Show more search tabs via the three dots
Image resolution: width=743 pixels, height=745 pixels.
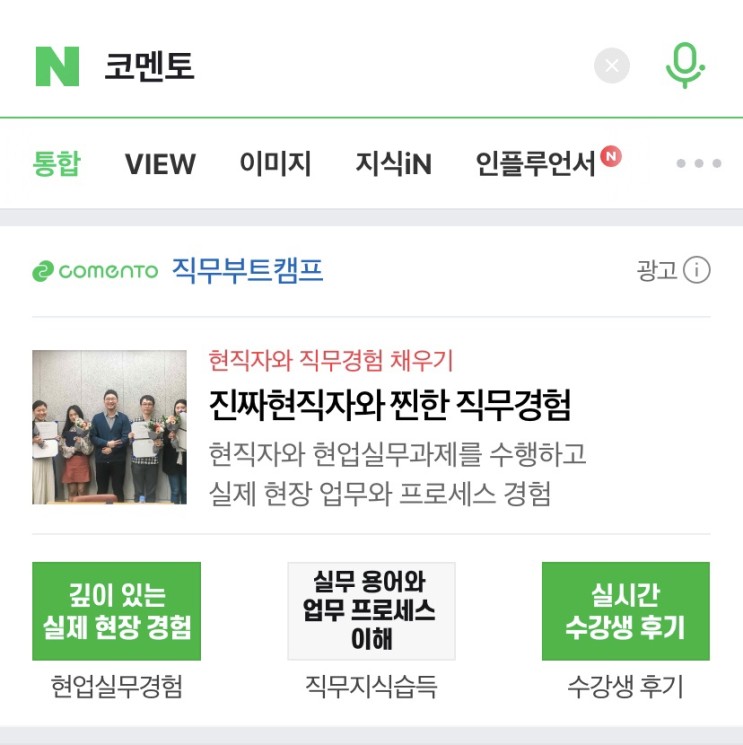(698, 163)
